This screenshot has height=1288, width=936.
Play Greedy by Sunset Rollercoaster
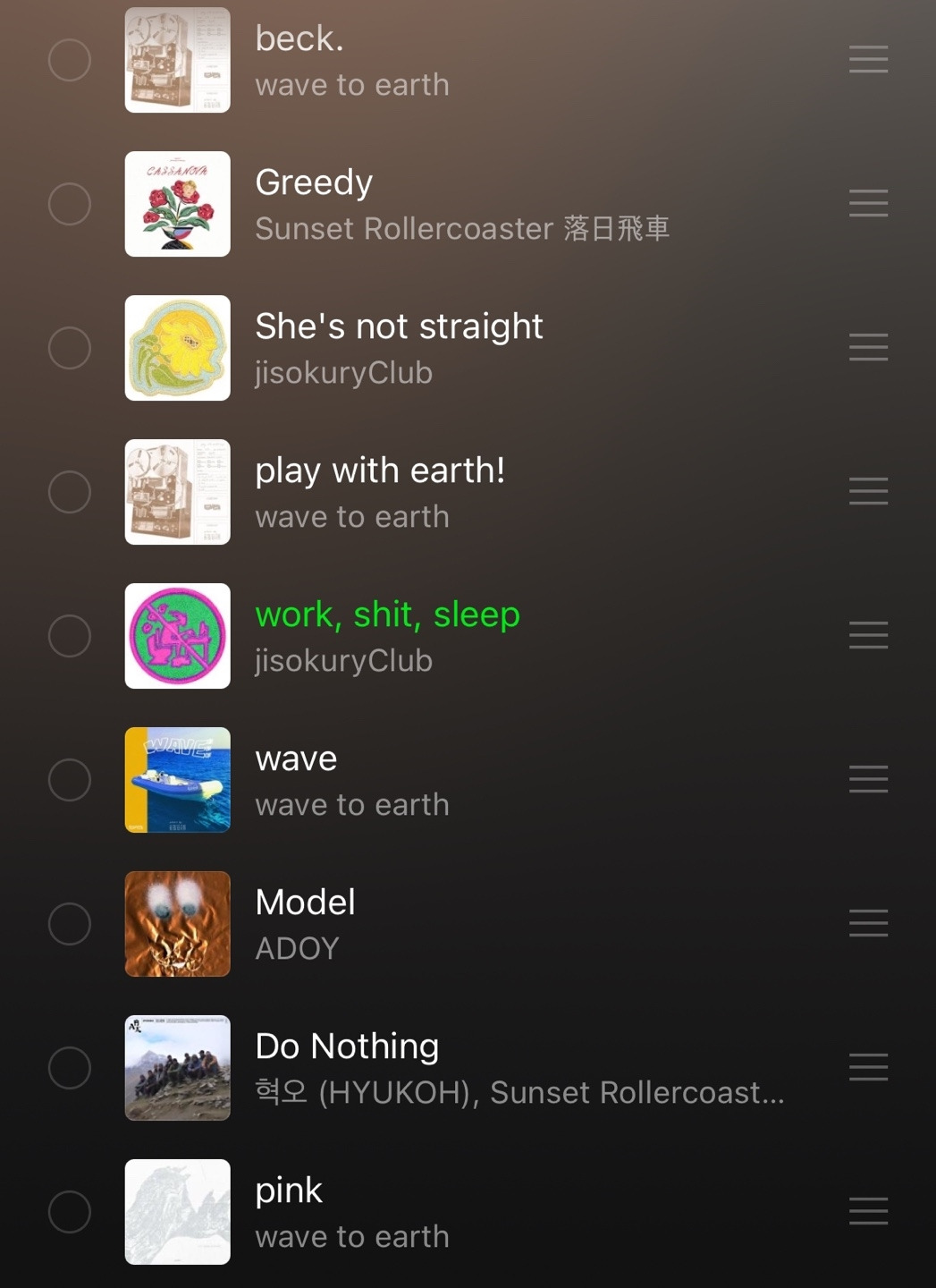(461, 204)
